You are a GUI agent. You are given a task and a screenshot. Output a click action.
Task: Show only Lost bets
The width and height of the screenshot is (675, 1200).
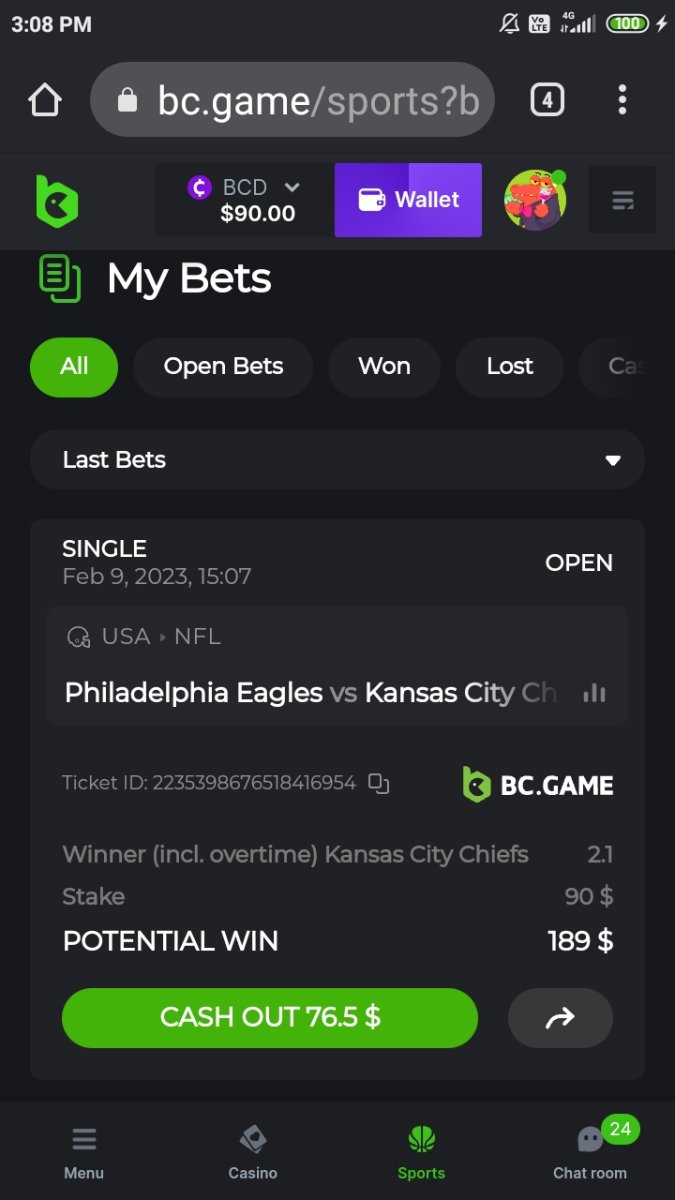pos(510,367)
